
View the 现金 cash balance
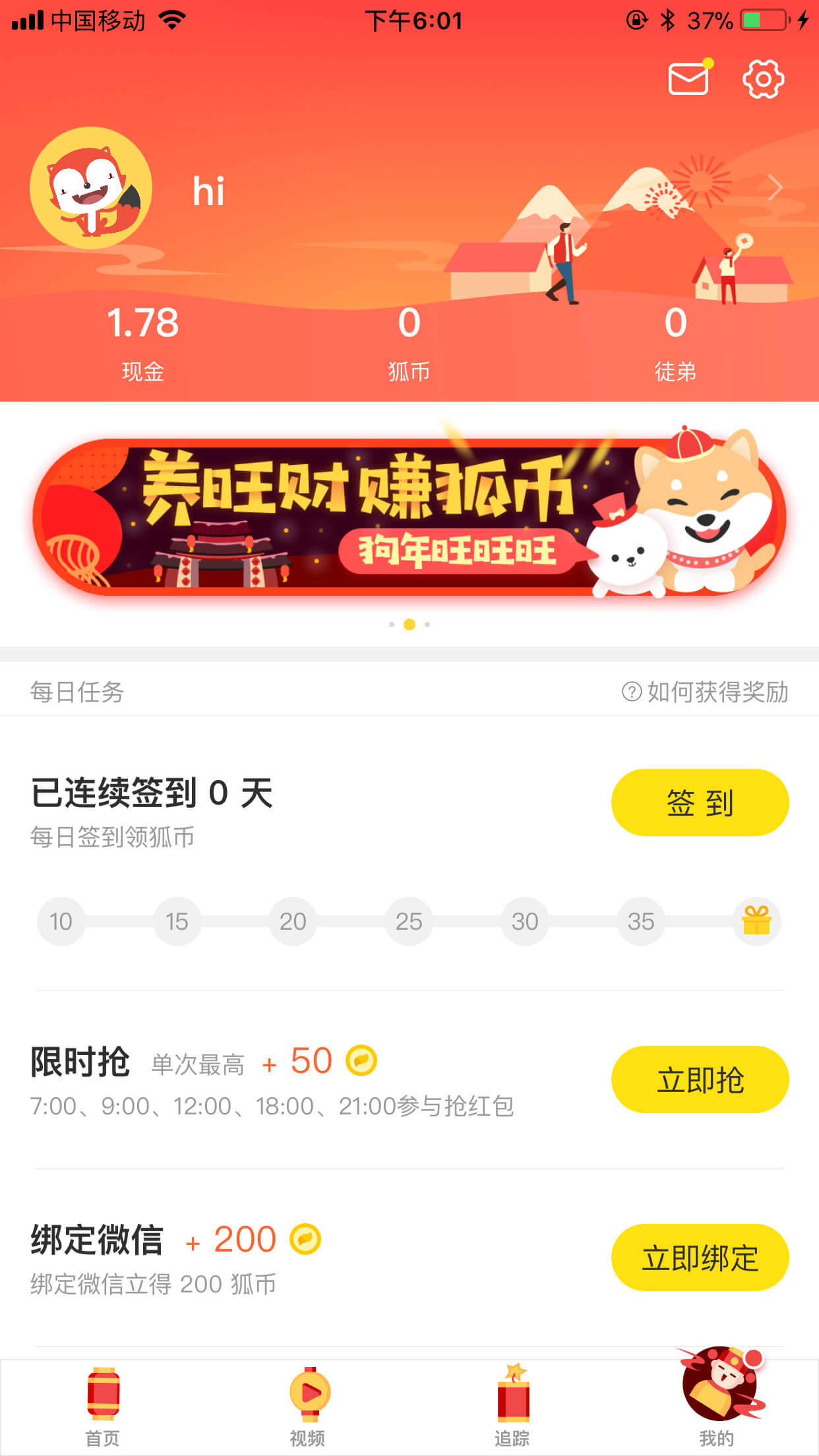coord(143,343)
